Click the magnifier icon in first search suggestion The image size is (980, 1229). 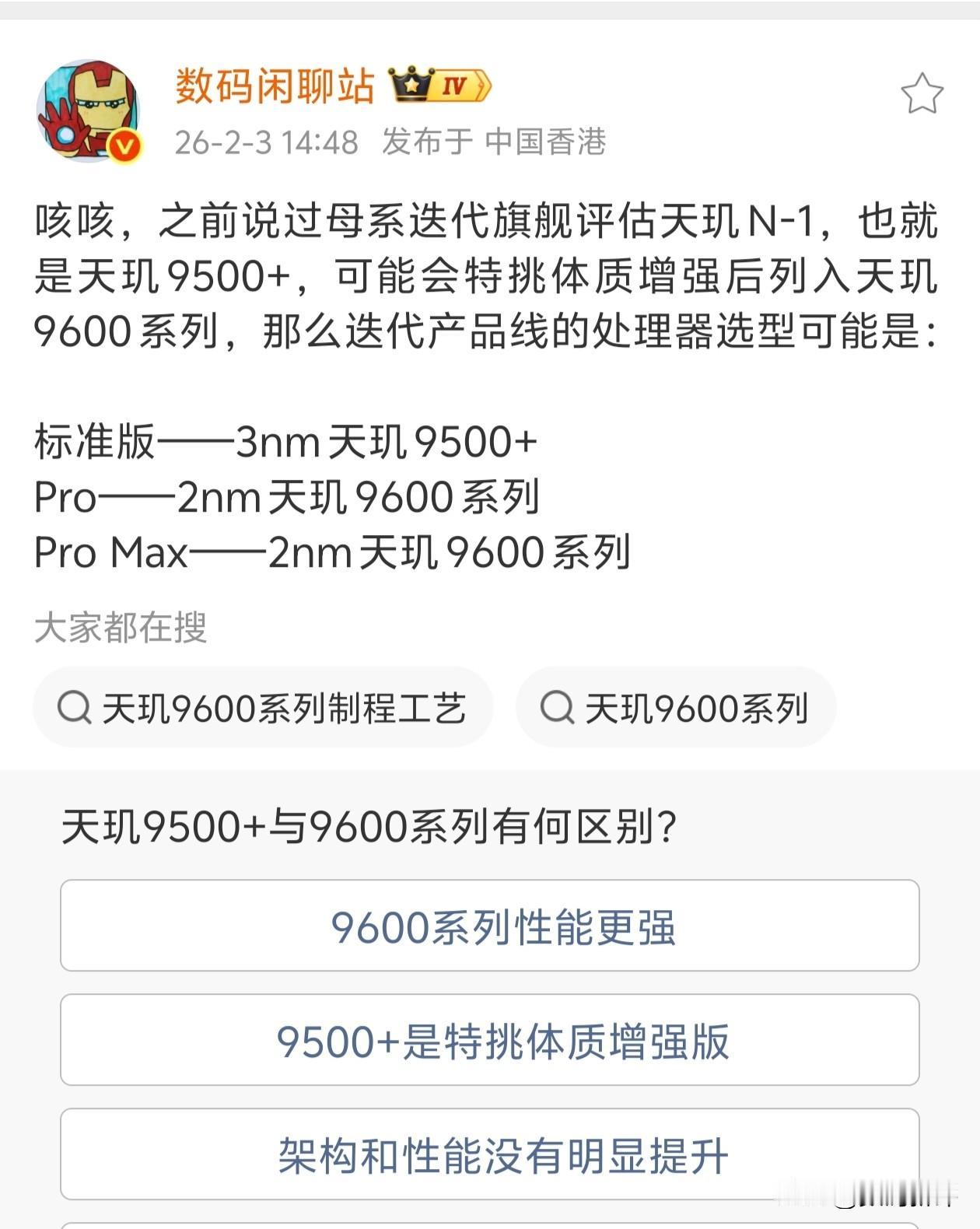(x=76, y=708)
